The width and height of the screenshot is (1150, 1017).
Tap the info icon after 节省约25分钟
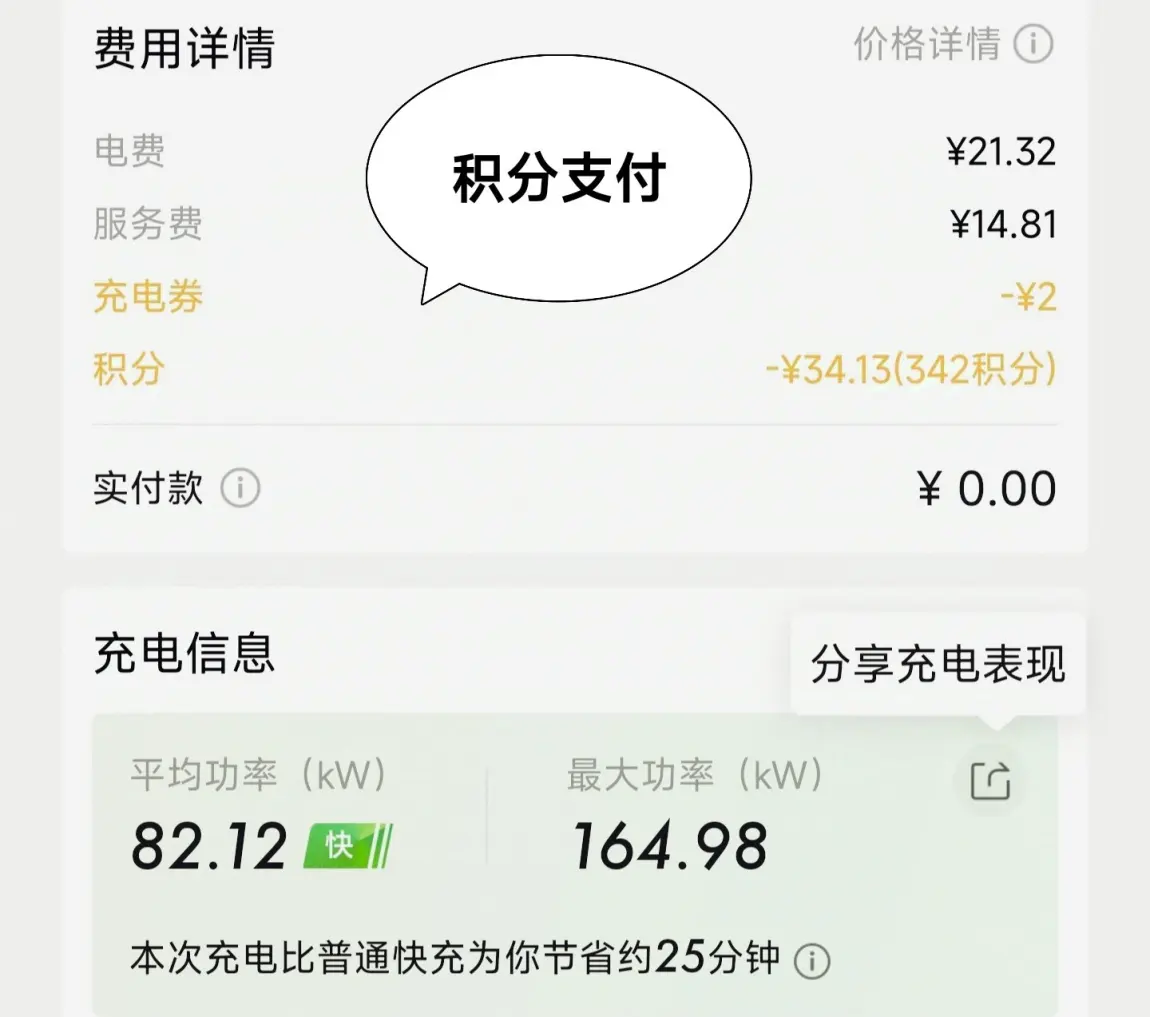click(x=812, y=961)
